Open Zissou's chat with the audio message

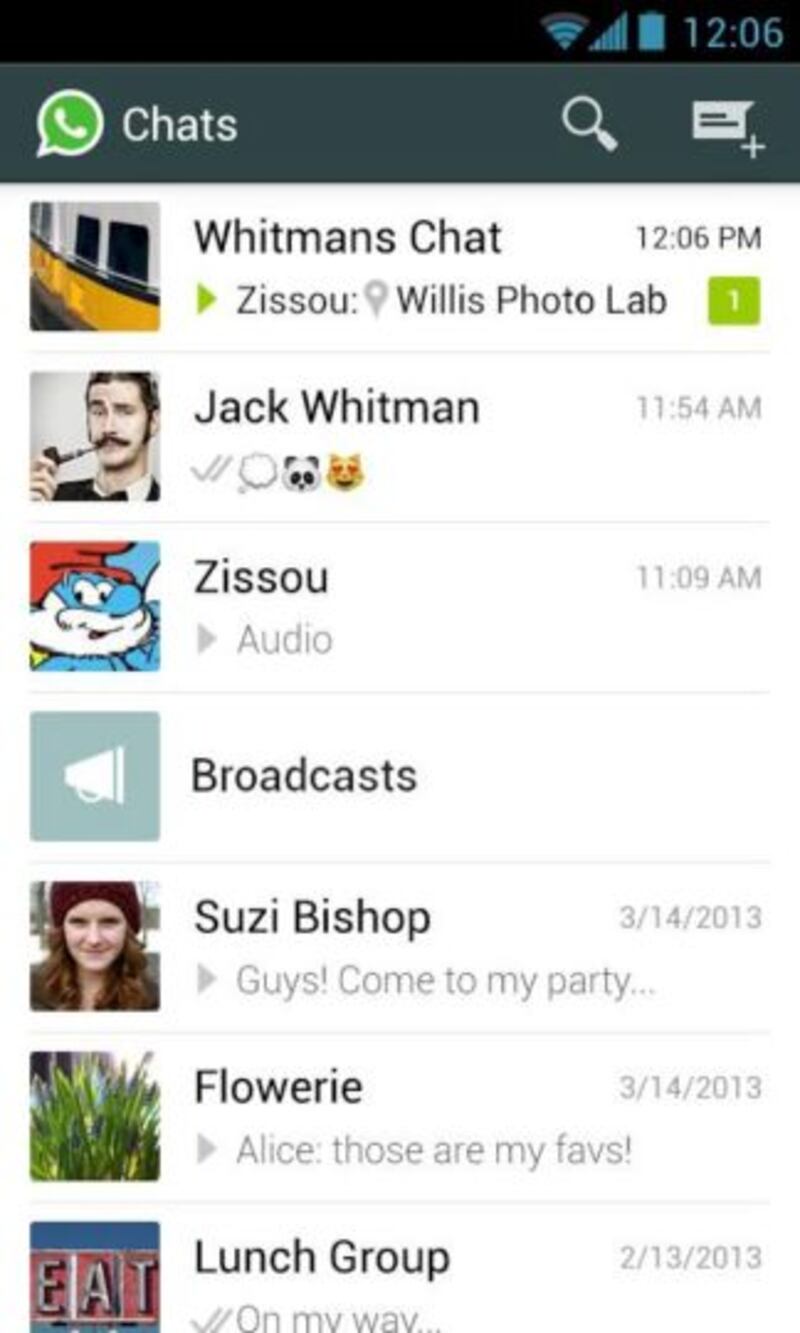pyautogui.click(x=400, y=607)
